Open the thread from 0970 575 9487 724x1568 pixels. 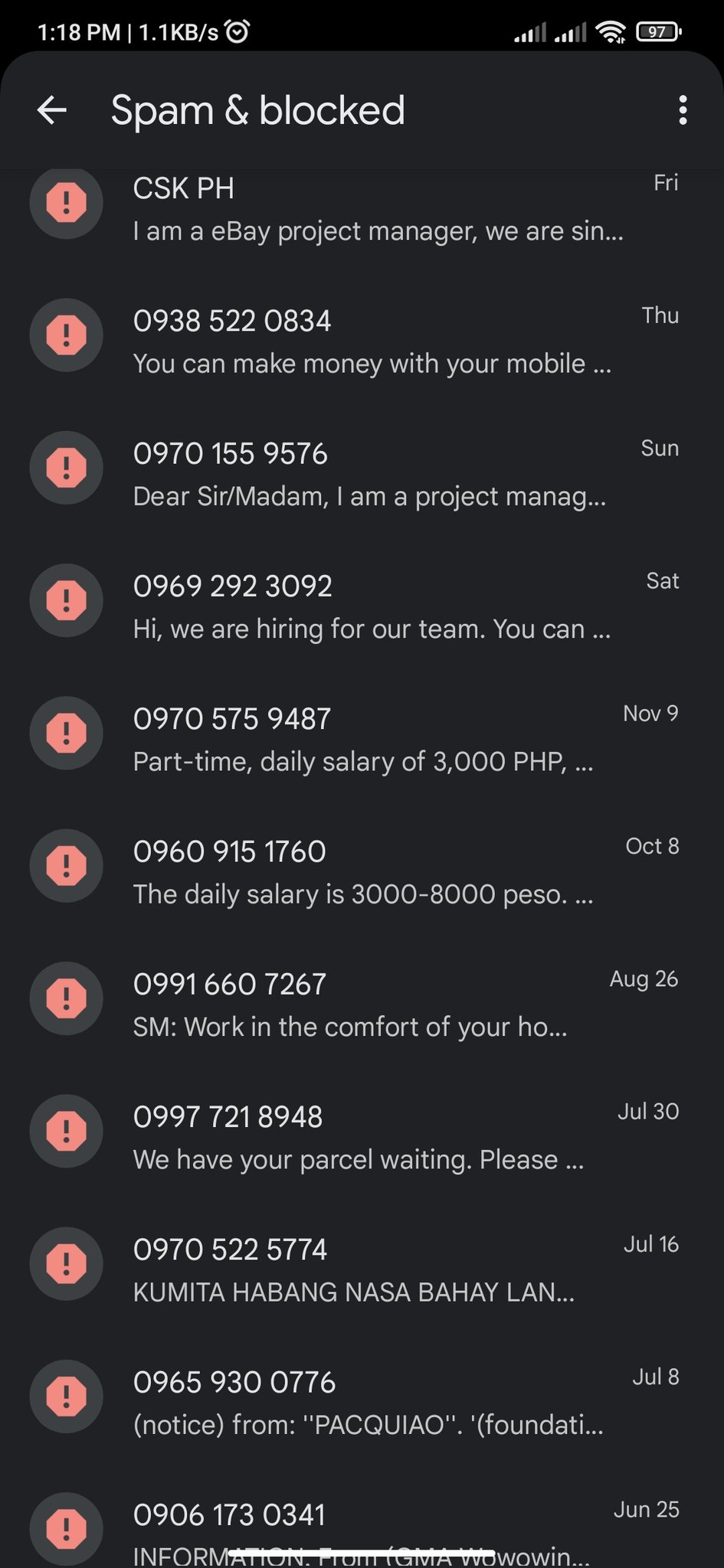point(362,733)
